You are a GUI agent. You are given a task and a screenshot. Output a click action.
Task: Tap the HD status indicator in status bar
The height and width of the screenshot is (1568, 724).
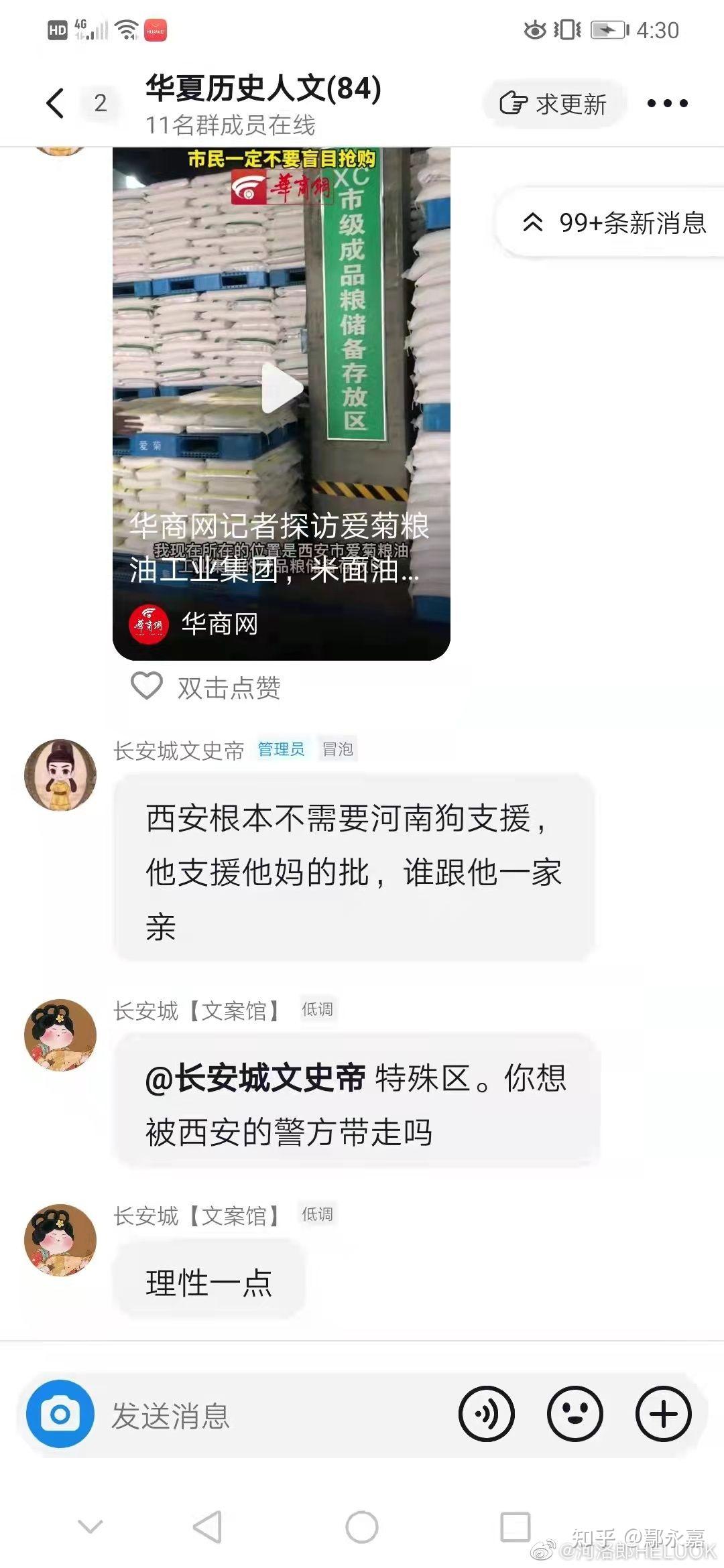tap(56, 30)
